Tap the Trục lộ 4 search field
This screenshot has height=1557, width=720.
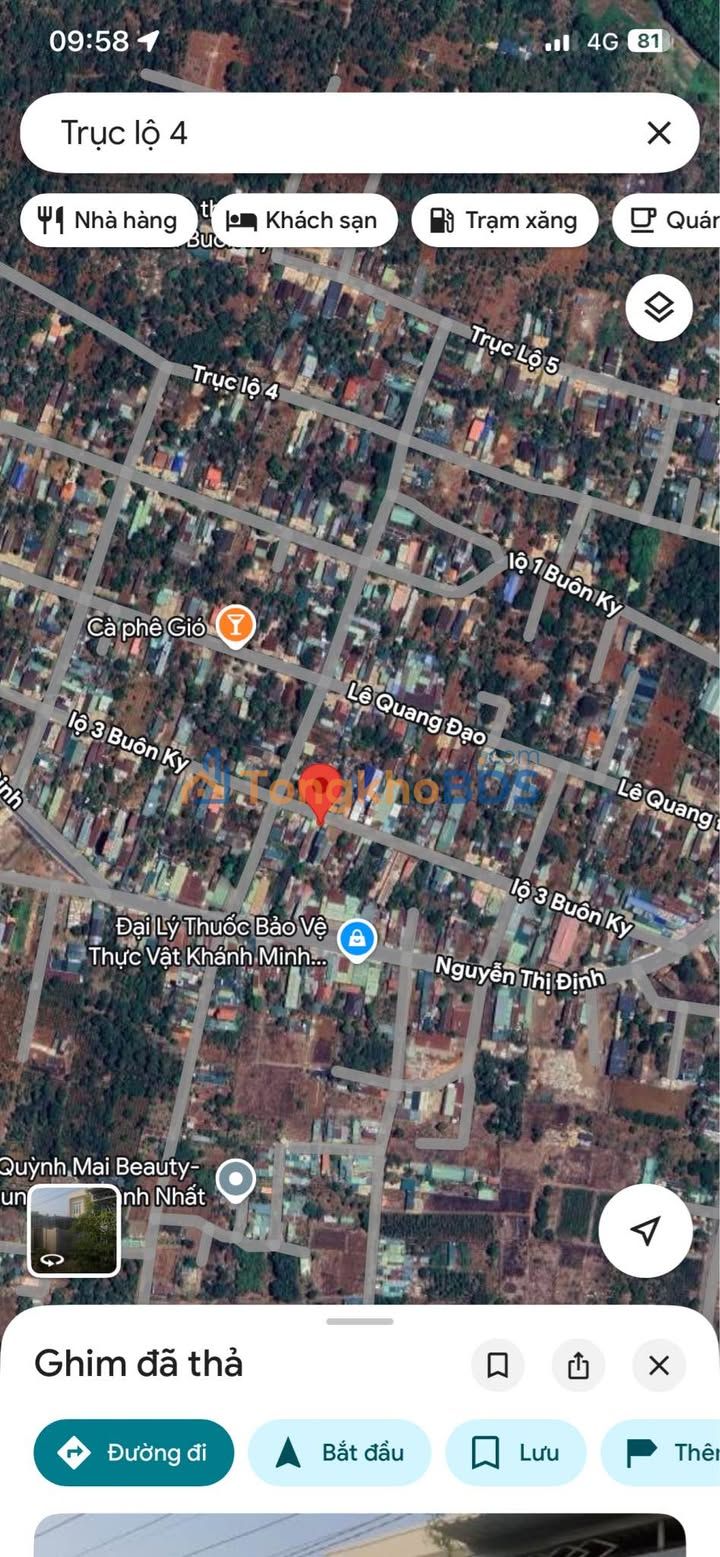tap(330, 133)
